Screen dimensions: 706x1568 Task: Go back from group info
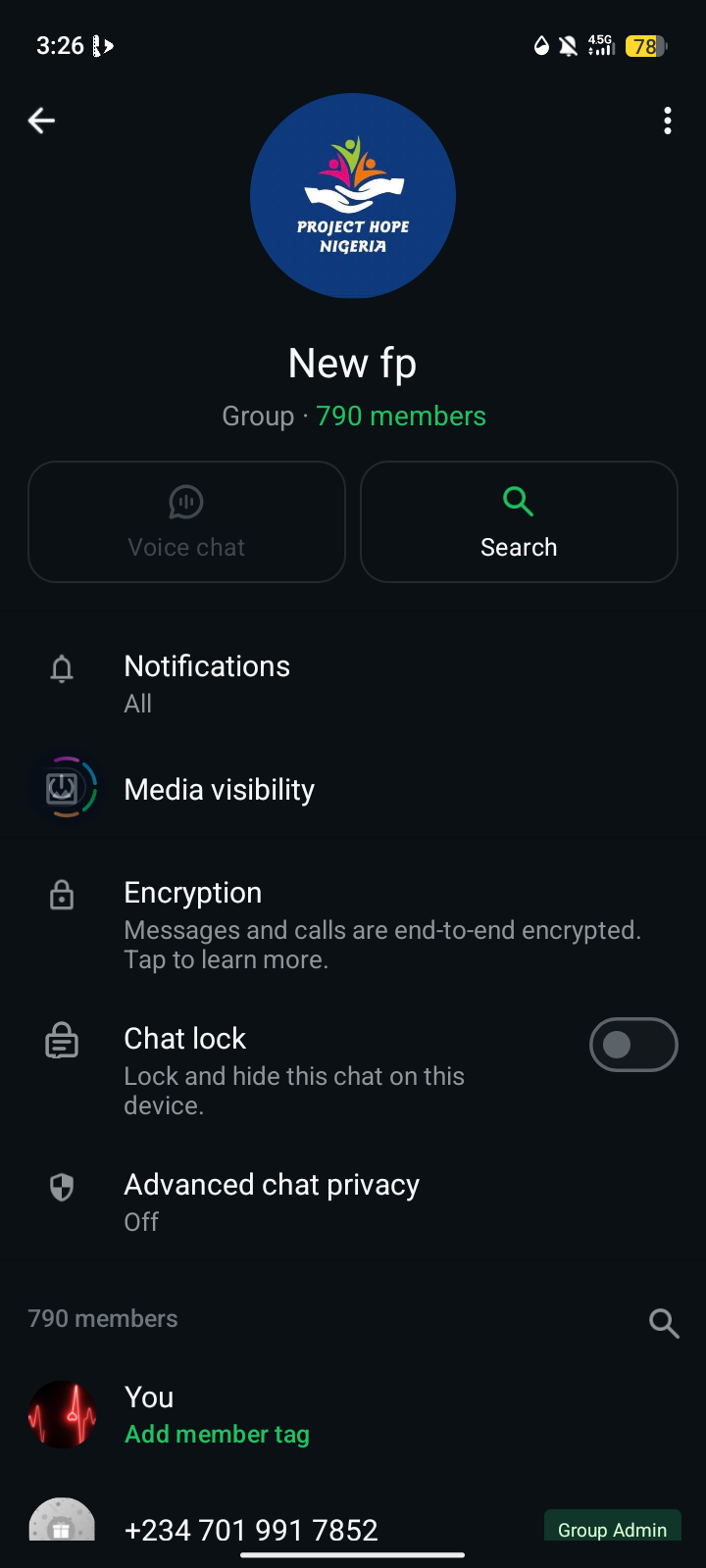41,121
